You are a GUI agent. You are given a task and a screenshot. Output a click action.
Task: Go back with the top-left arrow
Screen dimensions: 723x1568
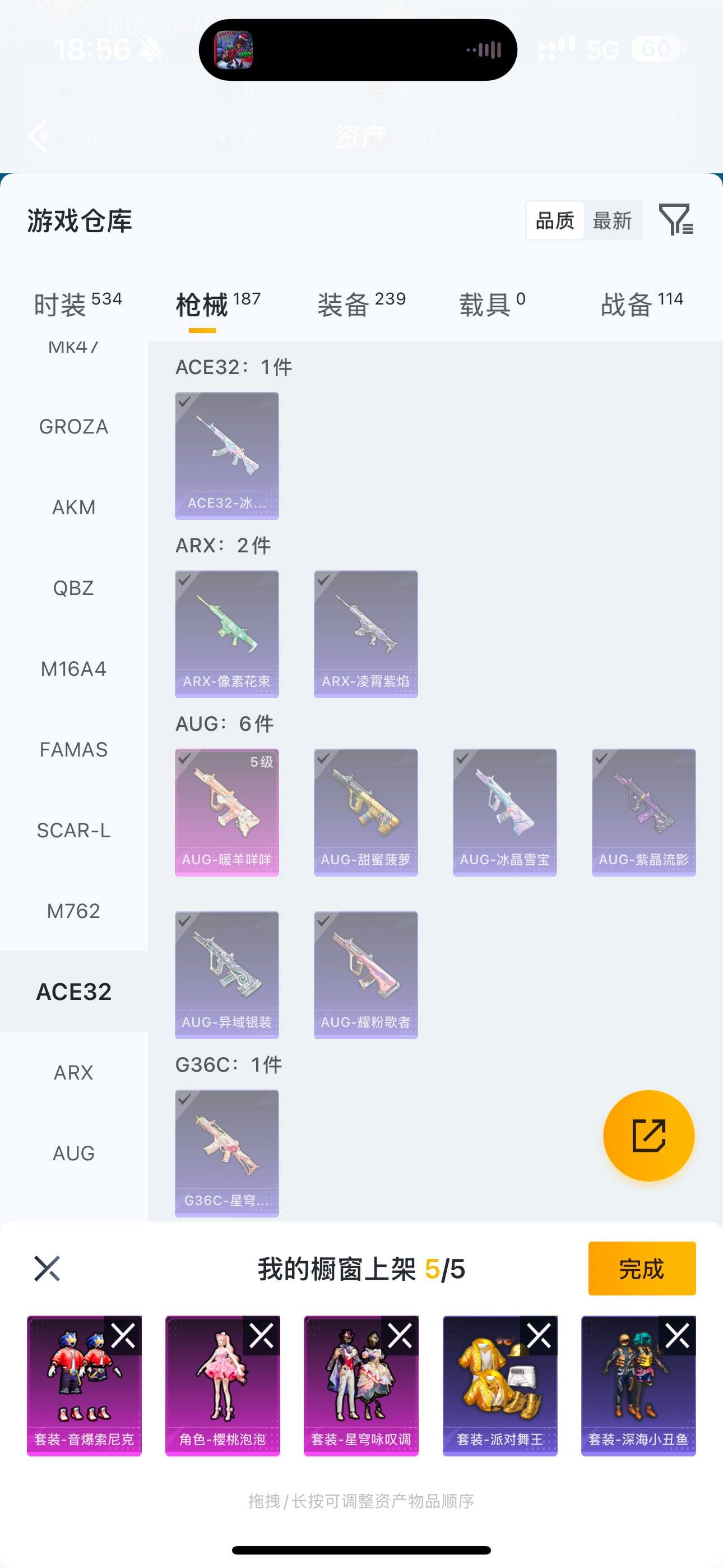38,136
